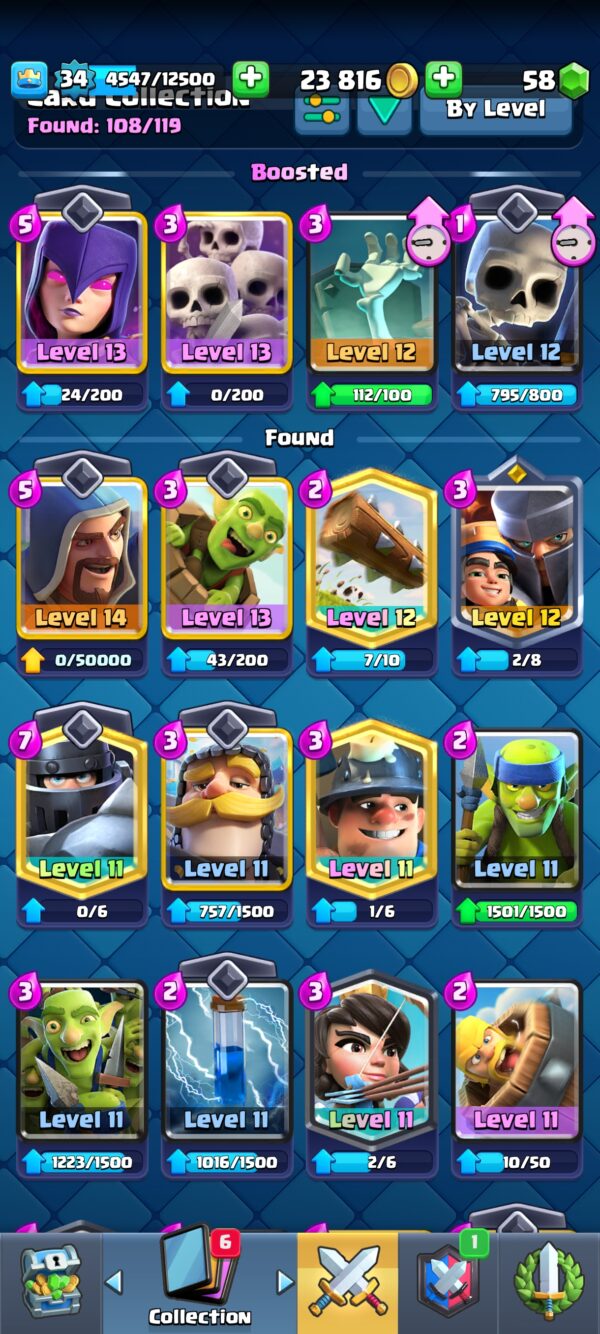
Task: Switch to the Shop chest tab
Action: click(x=50, y=1283)
